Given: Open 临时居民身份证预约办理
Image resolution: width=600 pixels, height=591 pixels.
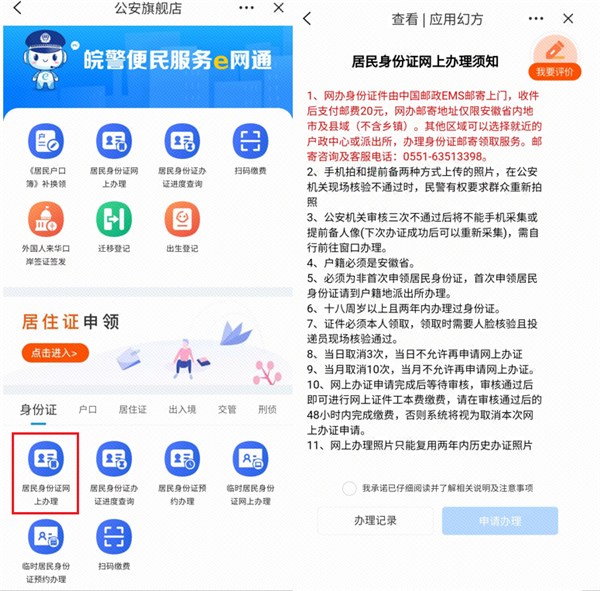Looking at the screenshot, I should click(x=46, y=550).
